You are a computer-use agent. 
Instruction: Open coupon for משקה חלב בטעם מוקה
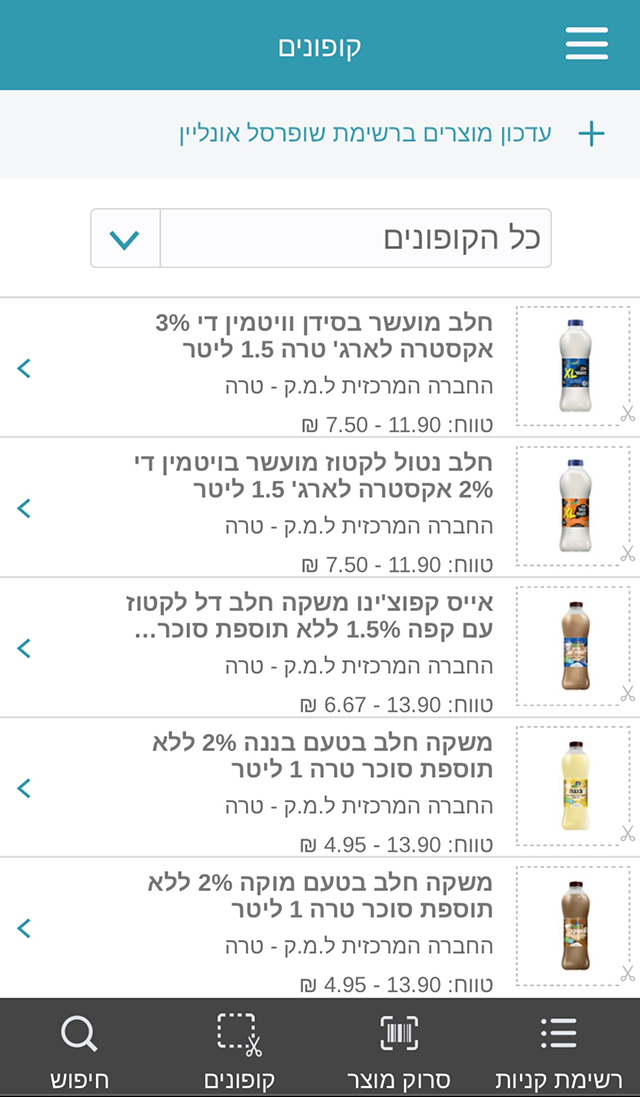tap(320, 927)
